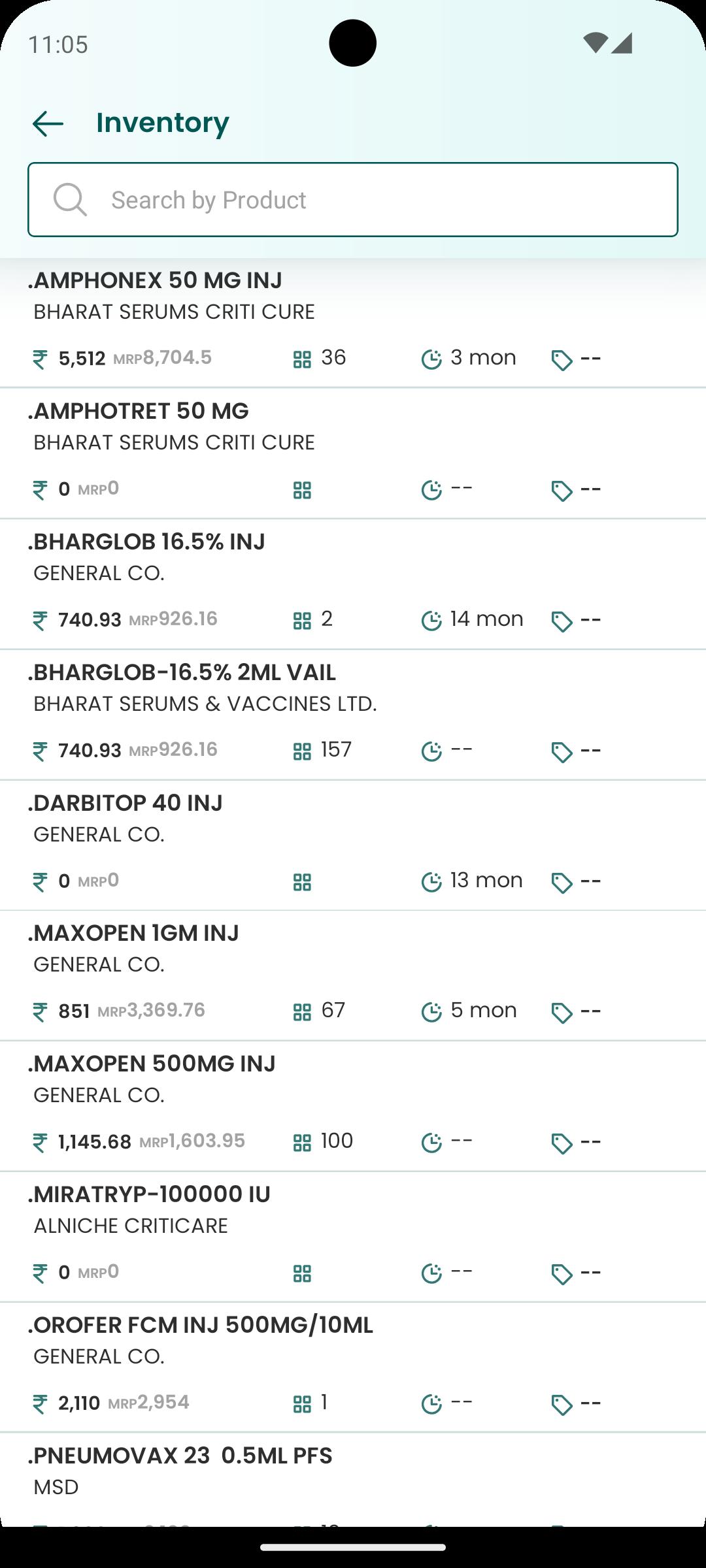Open the .DARBITOP 40 INJ row
Image resolution: width=706 pixels, height=1568 pixels.
pos(353,845)
